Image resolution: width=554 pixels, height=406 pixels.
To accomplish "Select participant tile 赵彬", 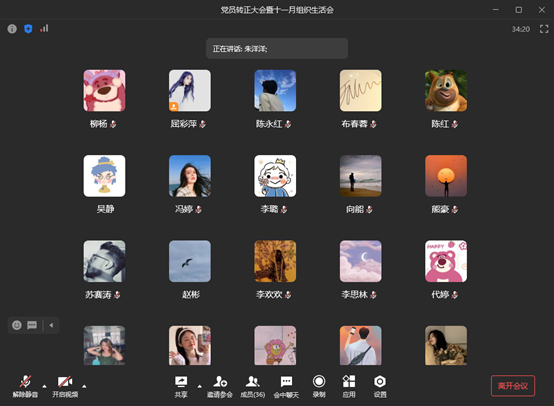I will (190, 270).
